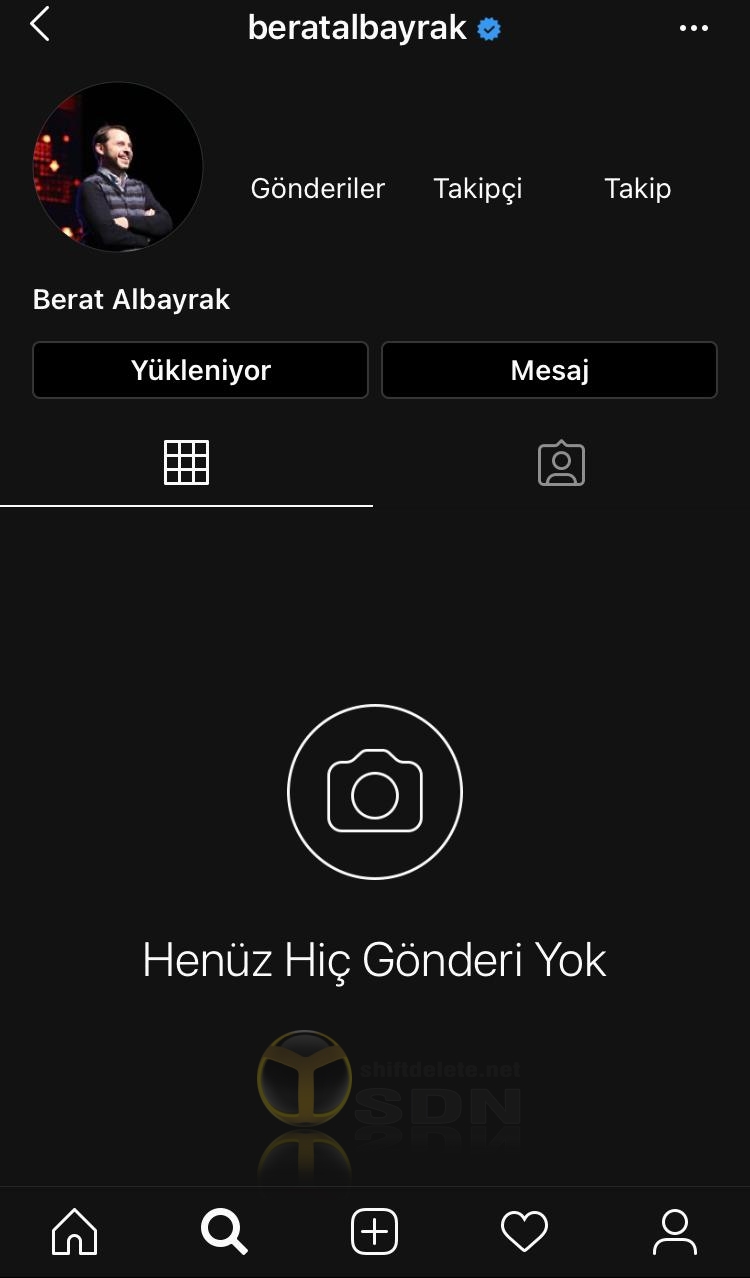The height and width of the screenshot is (1278, 750).
Task: Open the Search explore tab
Action: pos(224,1231)
